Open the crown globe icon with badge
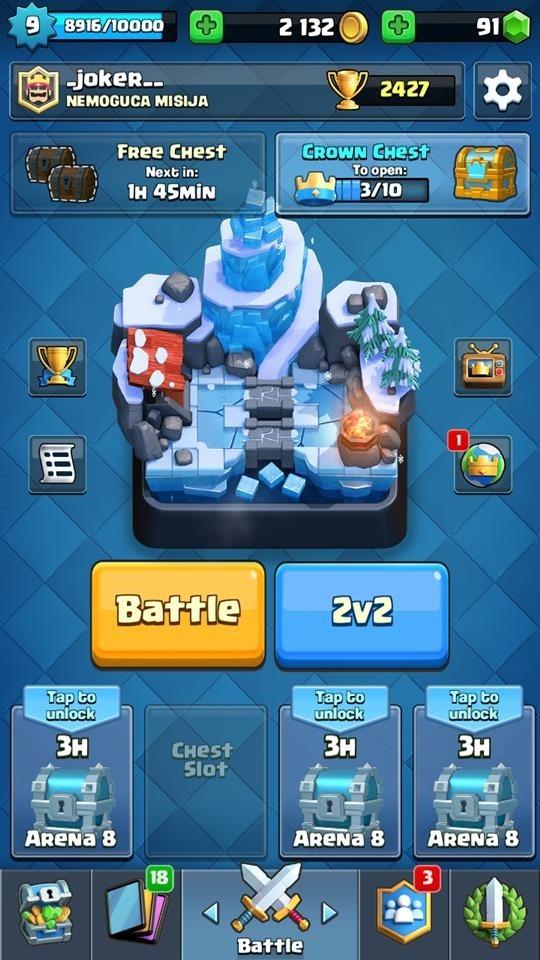This screenshot has height=960, width=540. click(x=483, y=464)
